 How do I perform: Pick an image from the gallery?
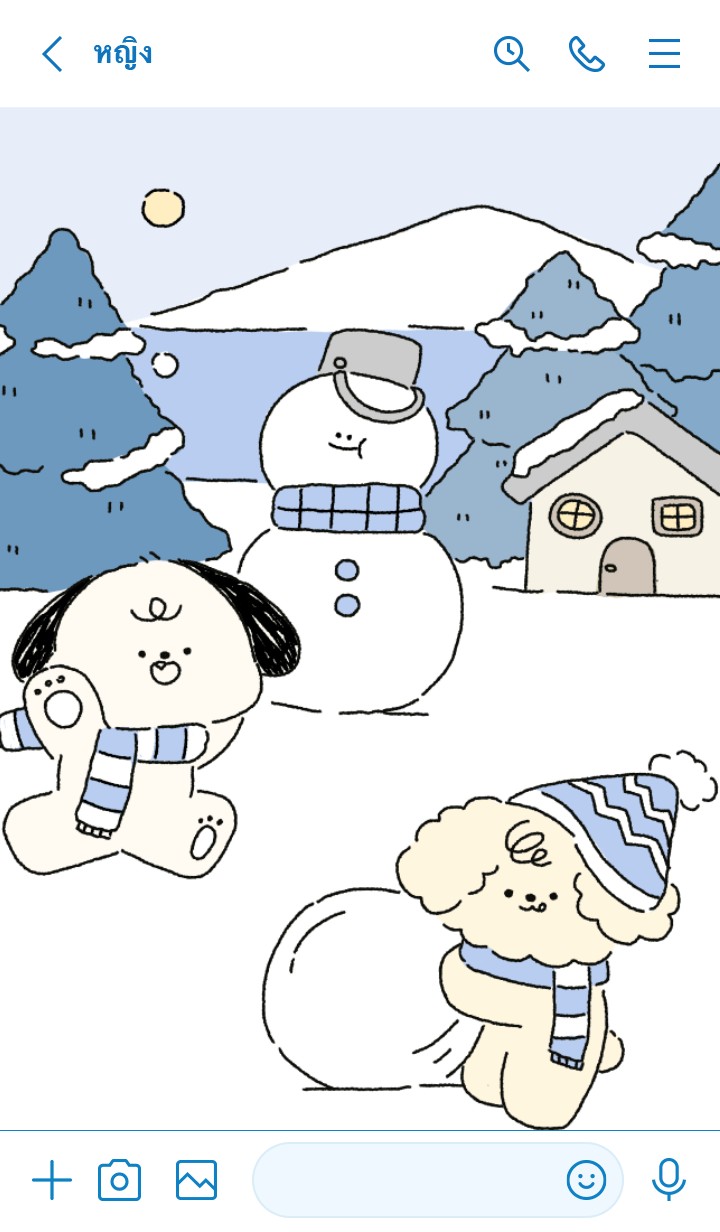tap(196, 1180)
